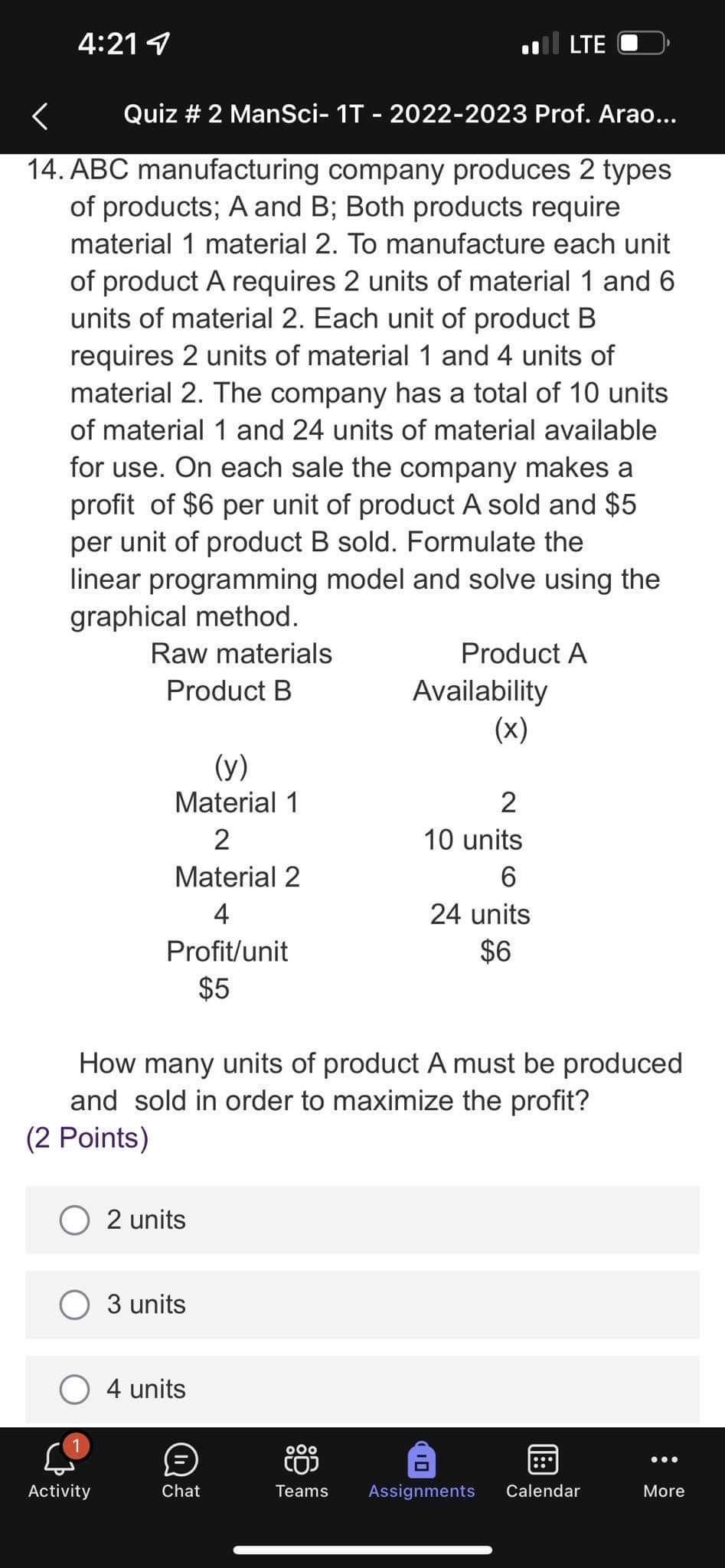This screenshot has width=725, height=1568.
Task: Tap the Chat tab label text
Action: [x=180, y=1491]
